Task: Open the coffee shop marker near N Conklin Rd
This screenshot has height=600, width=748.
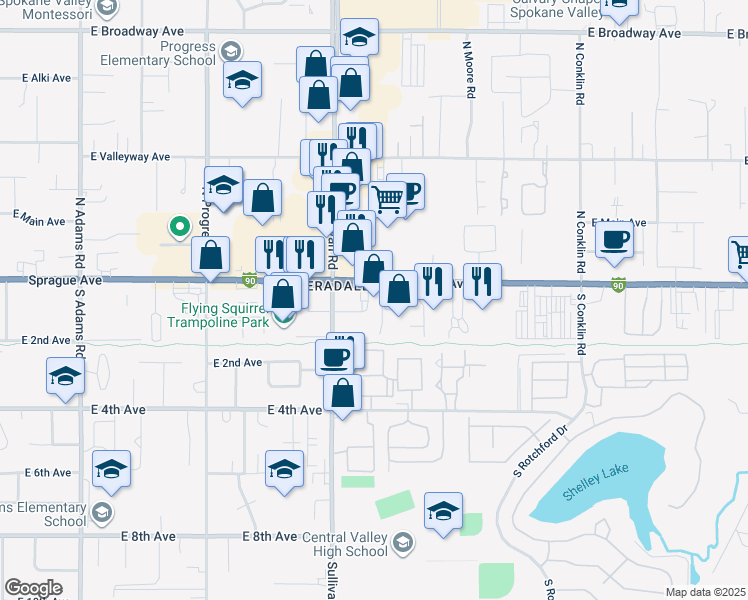Action: [615, 239]
